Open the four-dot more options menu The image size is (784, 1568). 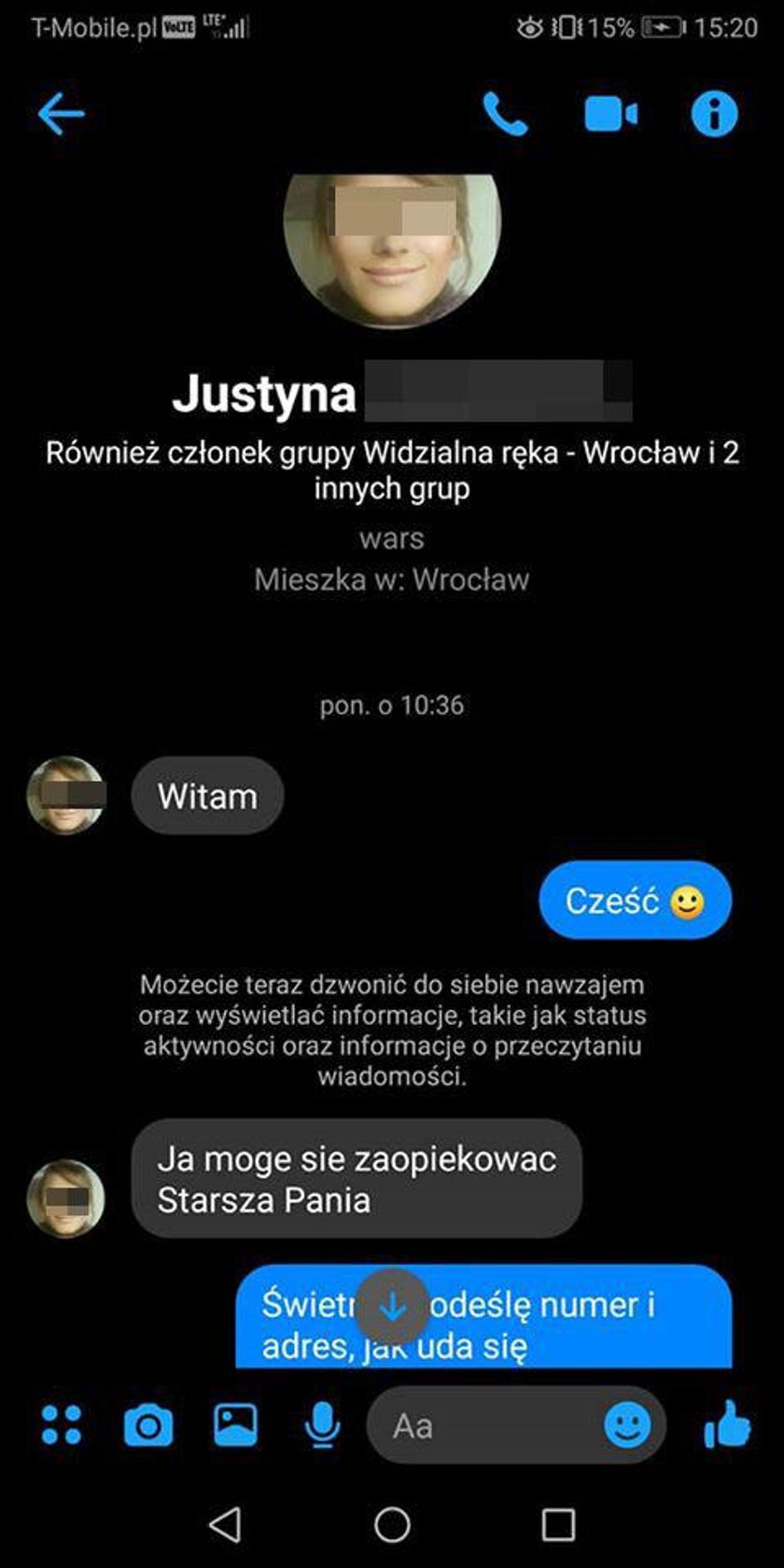(62, 1425)
